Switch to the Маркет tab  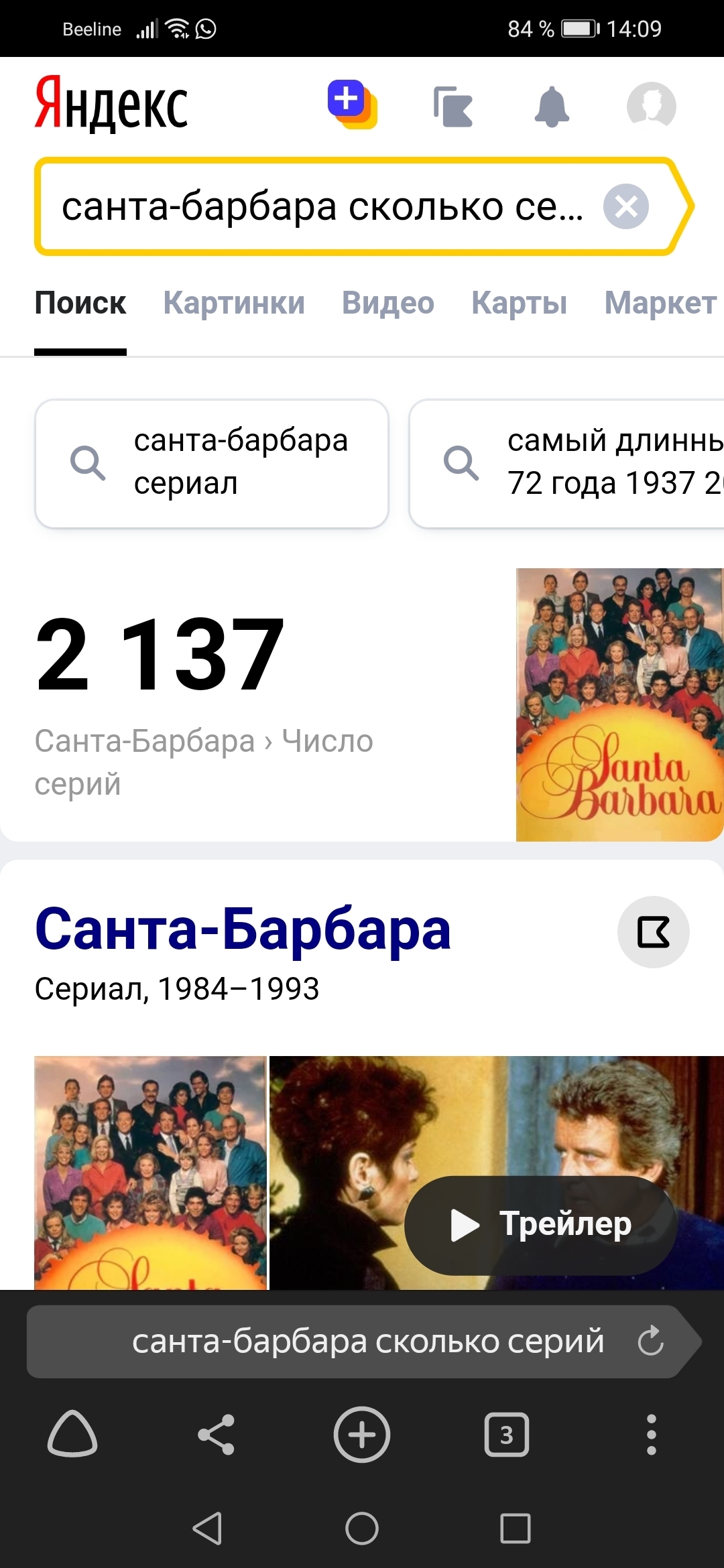(660, 303)
